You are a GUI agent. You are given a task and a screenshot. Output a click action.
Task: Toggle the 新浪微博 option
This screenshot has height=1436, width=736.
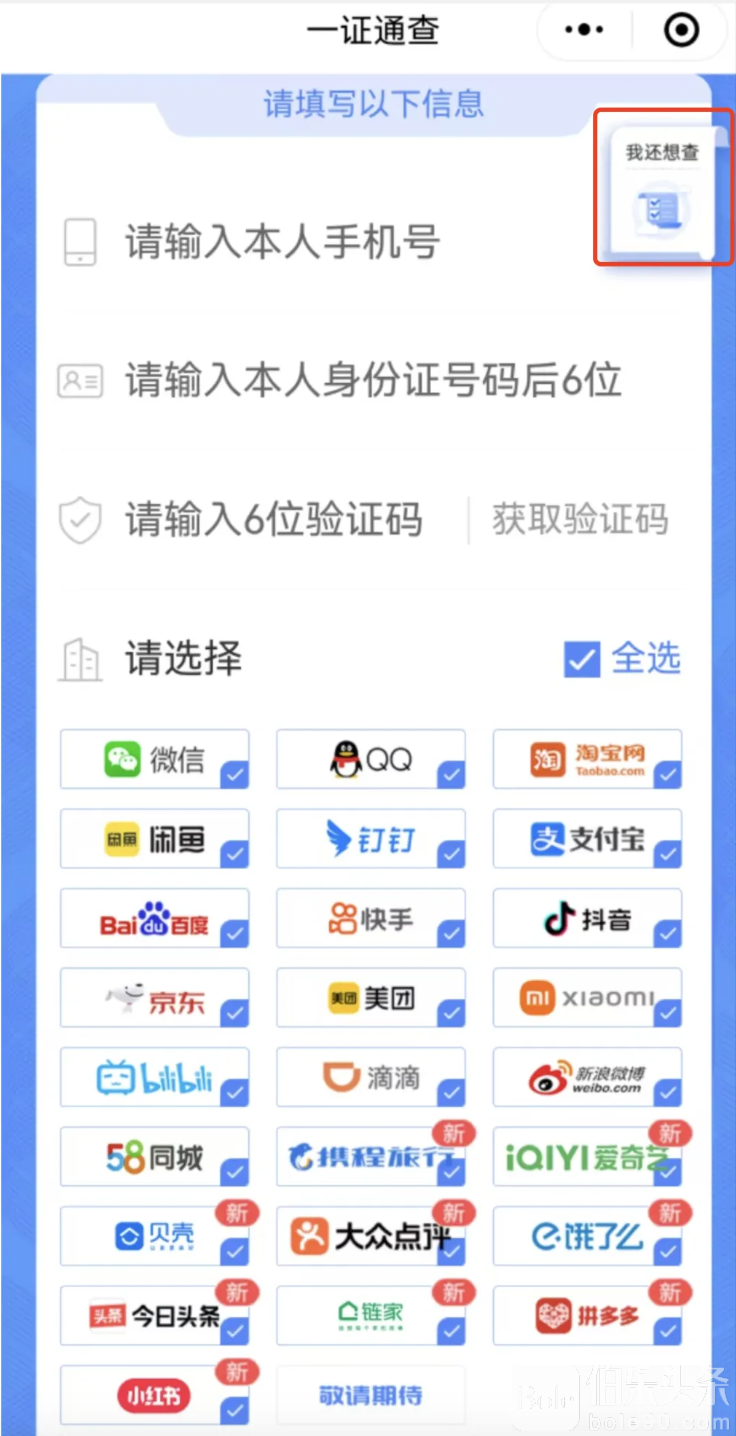coord(588,1077)
